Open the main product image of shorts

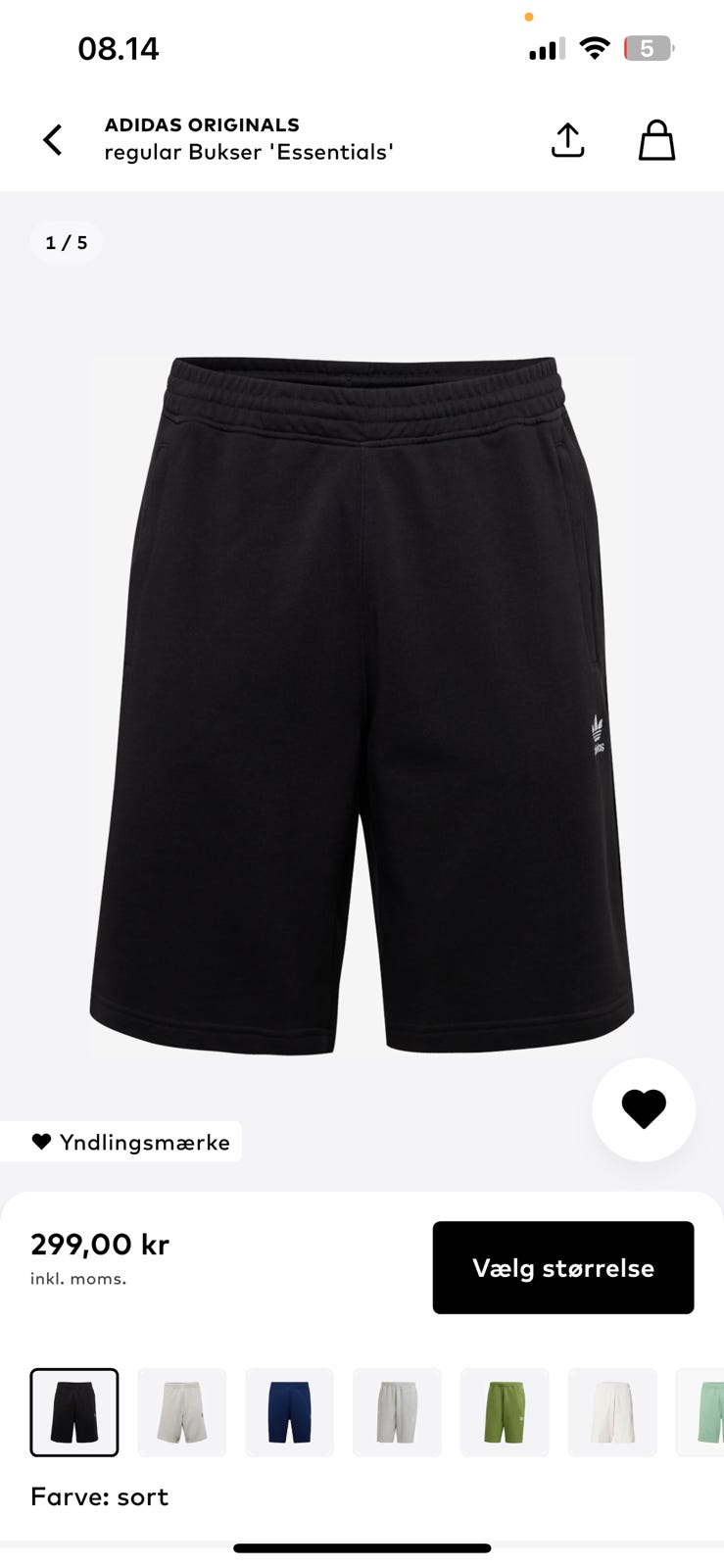[362, 706]
